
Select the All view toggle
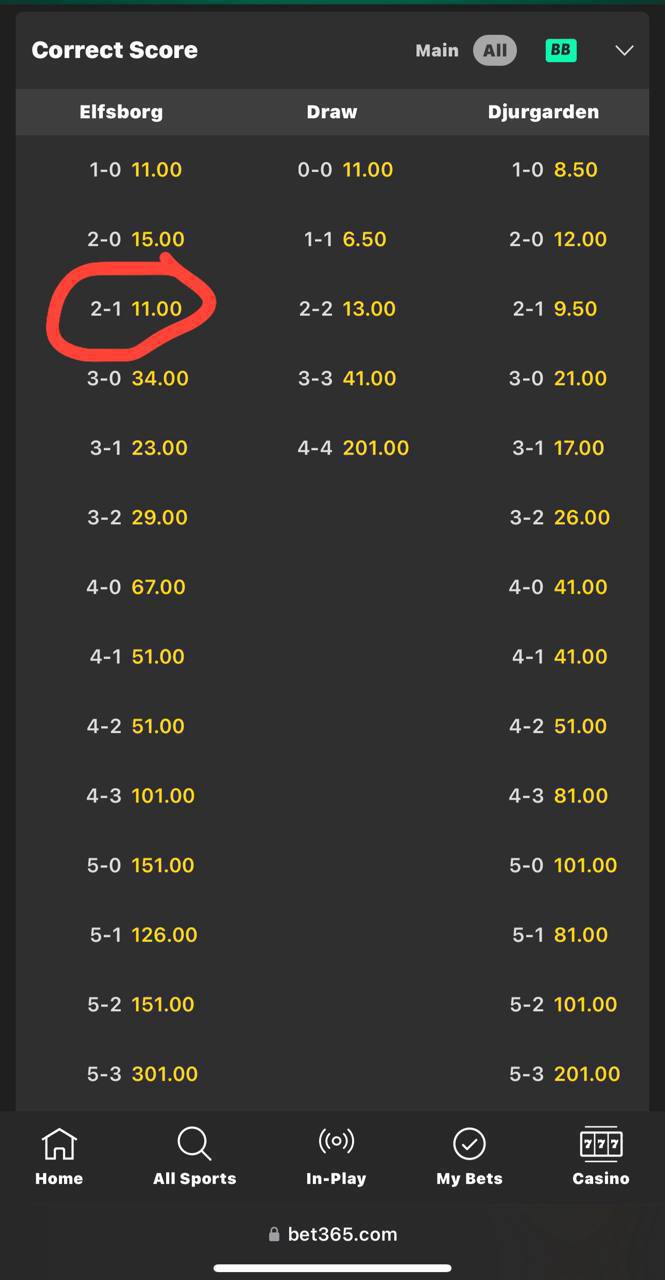pos(495,50)
